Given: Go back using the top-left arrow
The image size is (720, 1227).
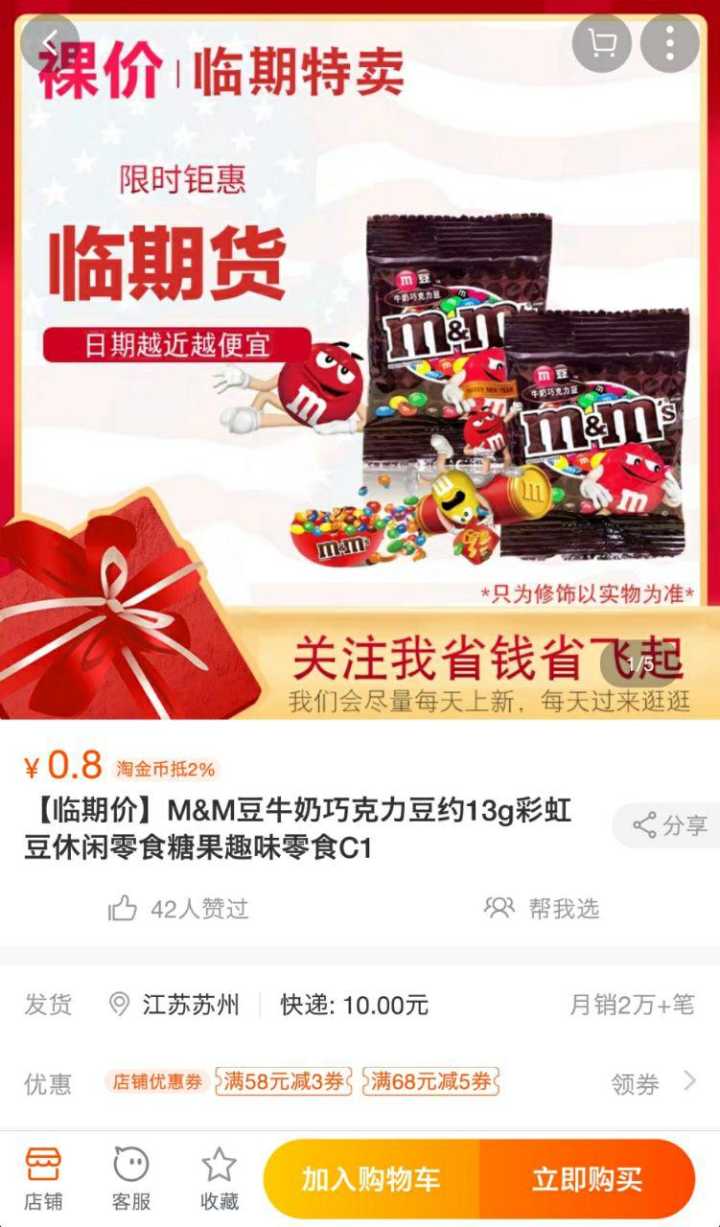Looking at the screenshot, I should pyautogui.click(x=48, y=43).
